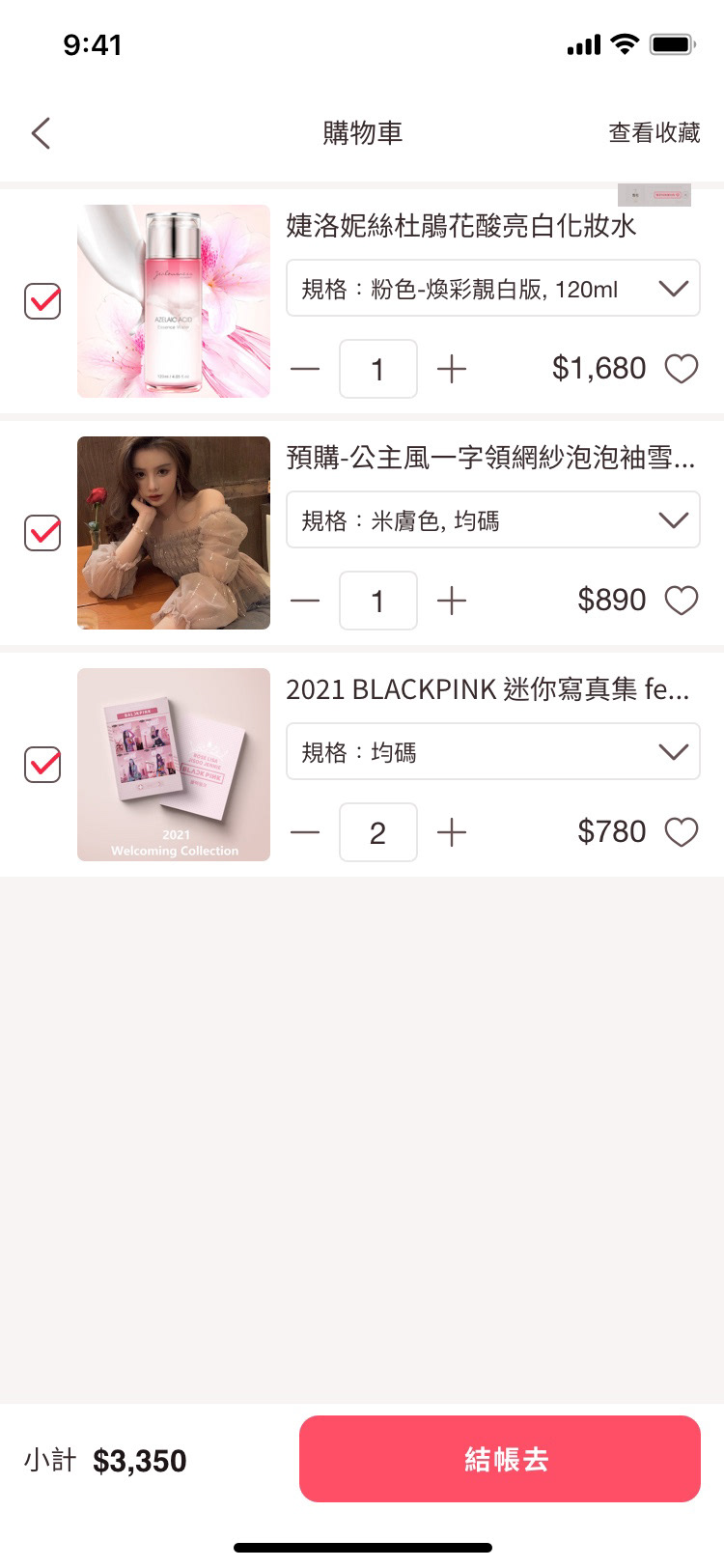Decrease BLACKPINK photobook quantity
The width and height of the screenshot is (724, 1568).
(x=305, y=832)
